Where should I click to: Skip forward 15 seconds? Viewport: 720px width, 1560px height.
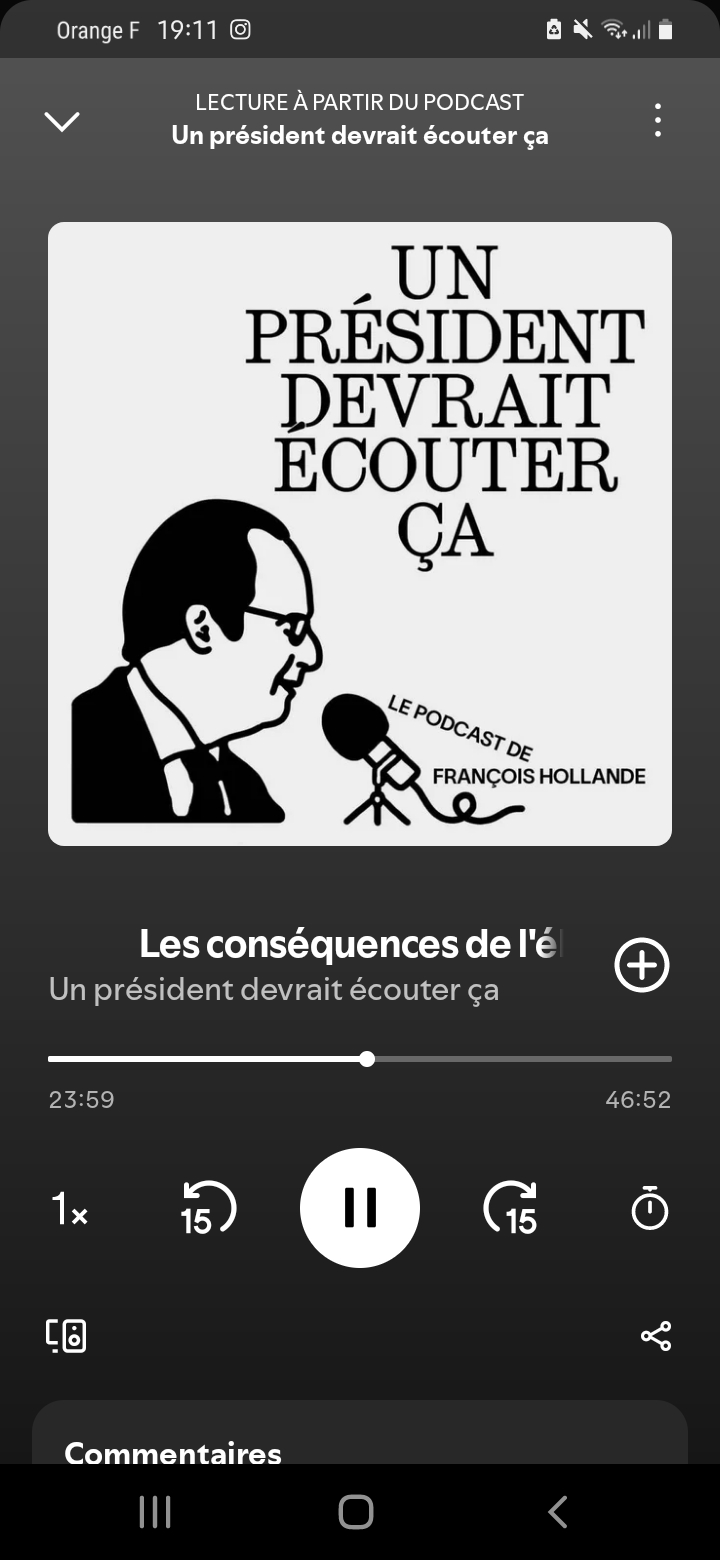point(510,1209)
